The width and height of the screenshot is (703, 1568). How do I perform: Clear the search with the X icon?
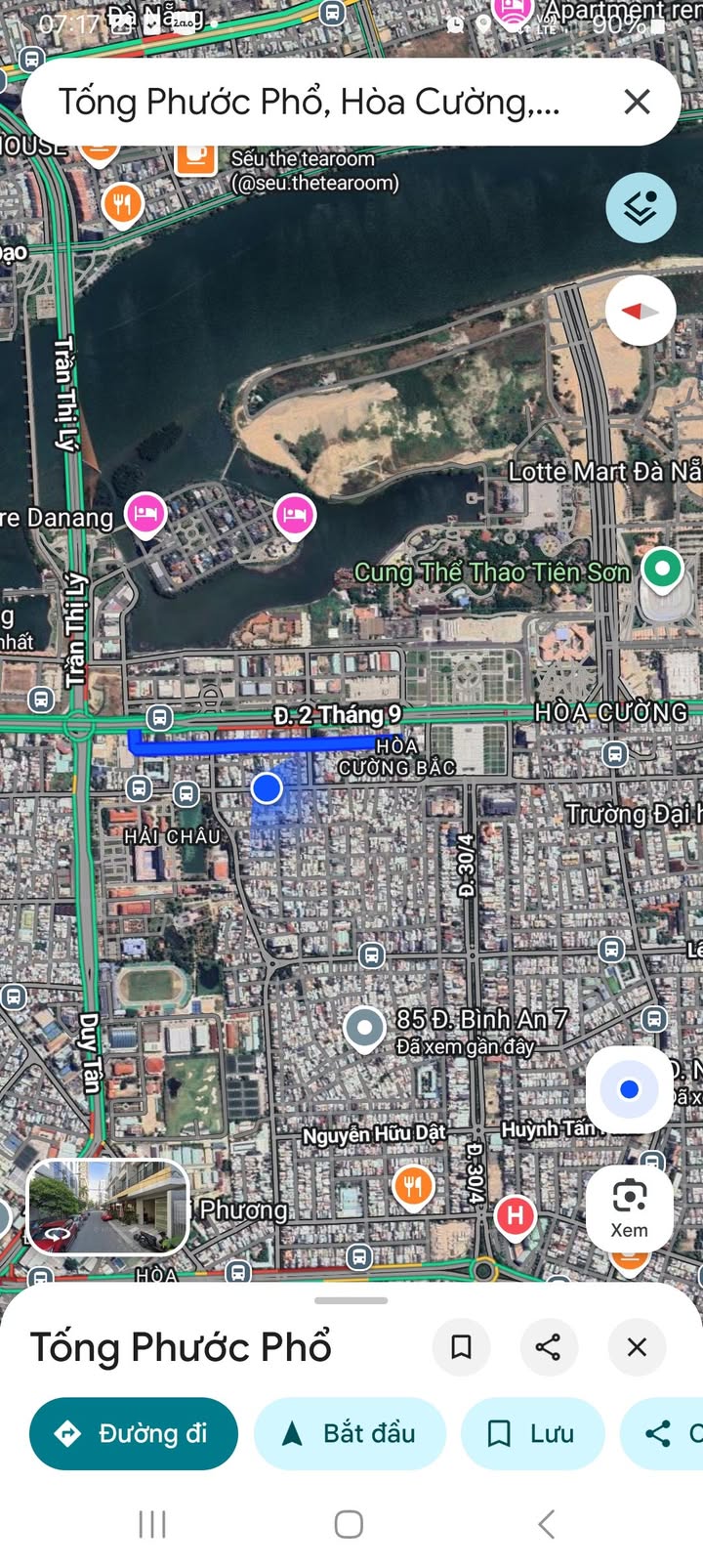[637, 102]
